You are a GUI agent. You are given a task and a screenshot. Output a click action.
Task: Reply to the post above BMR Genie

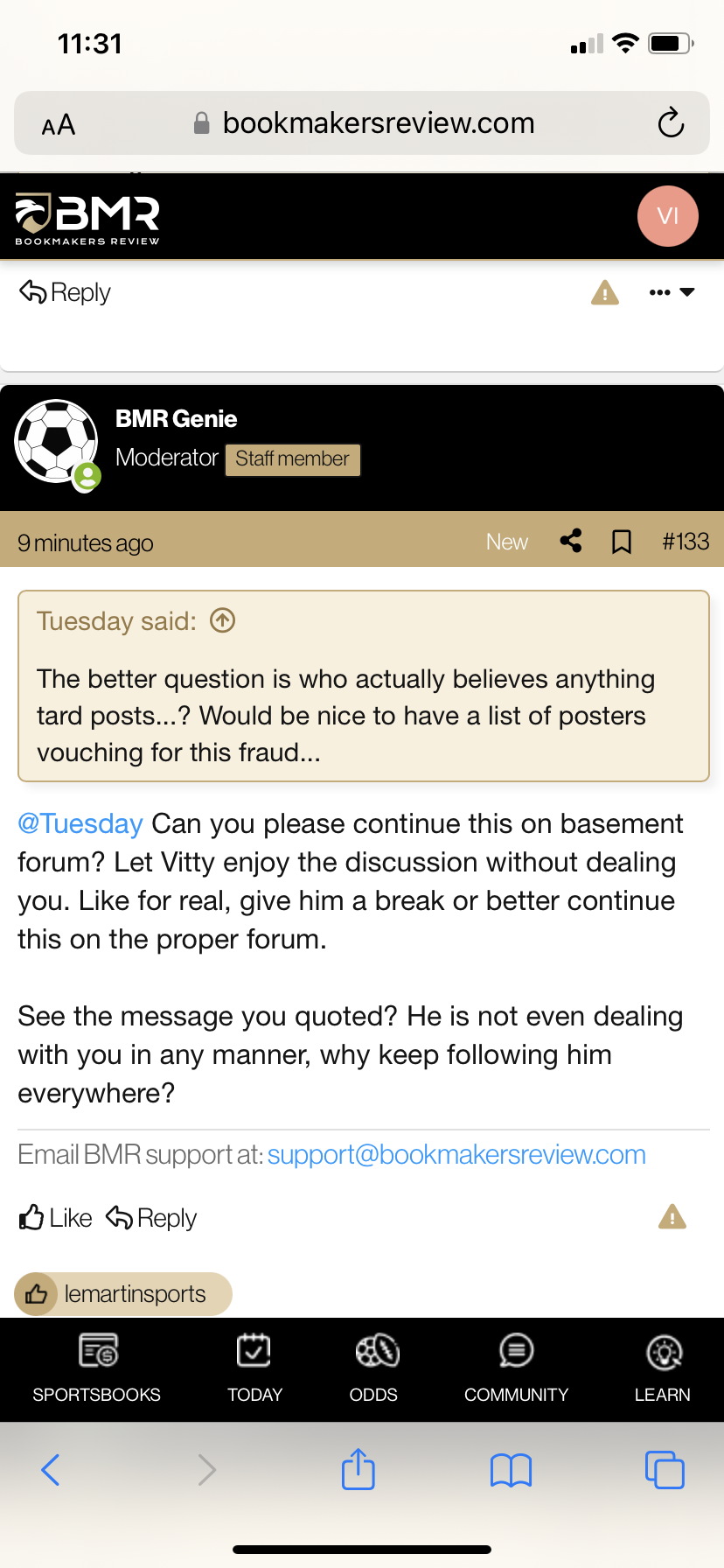pyautogui.click(x=66, y=292)
